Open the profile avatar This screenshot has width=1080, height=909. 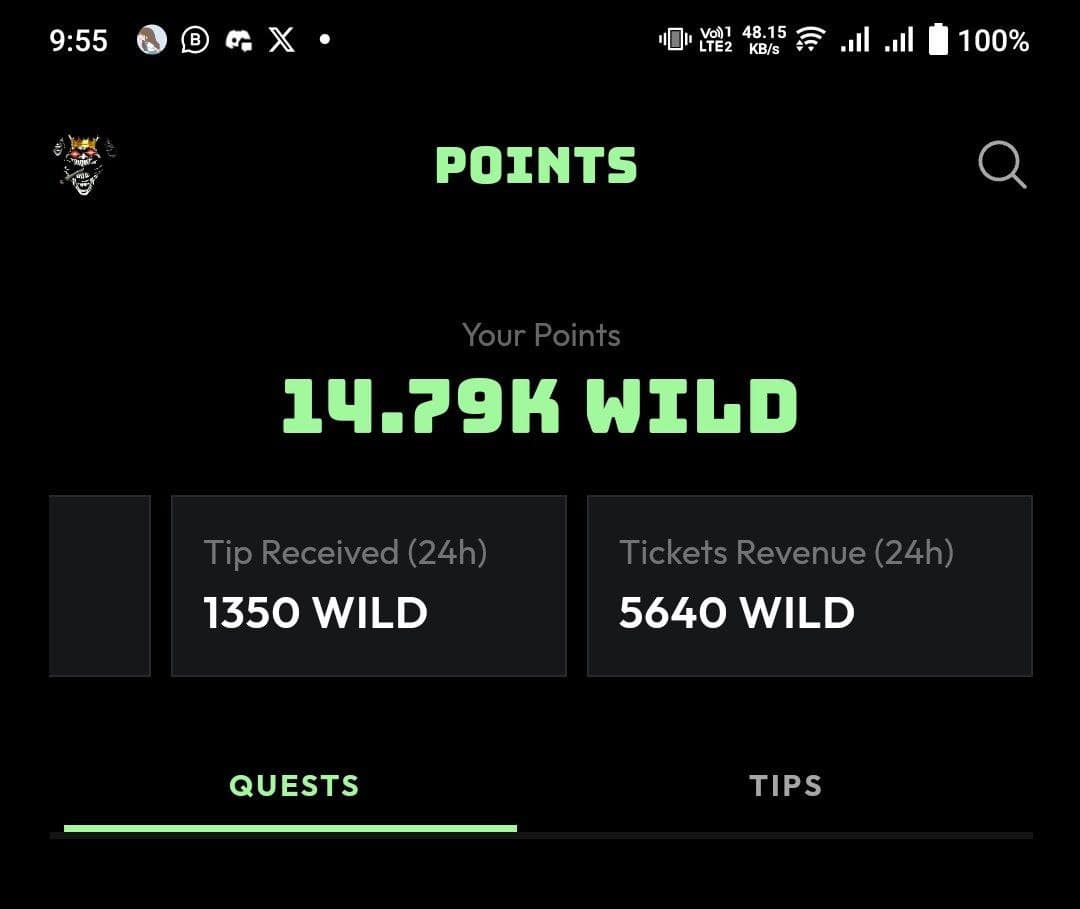[x=83, y=164]
